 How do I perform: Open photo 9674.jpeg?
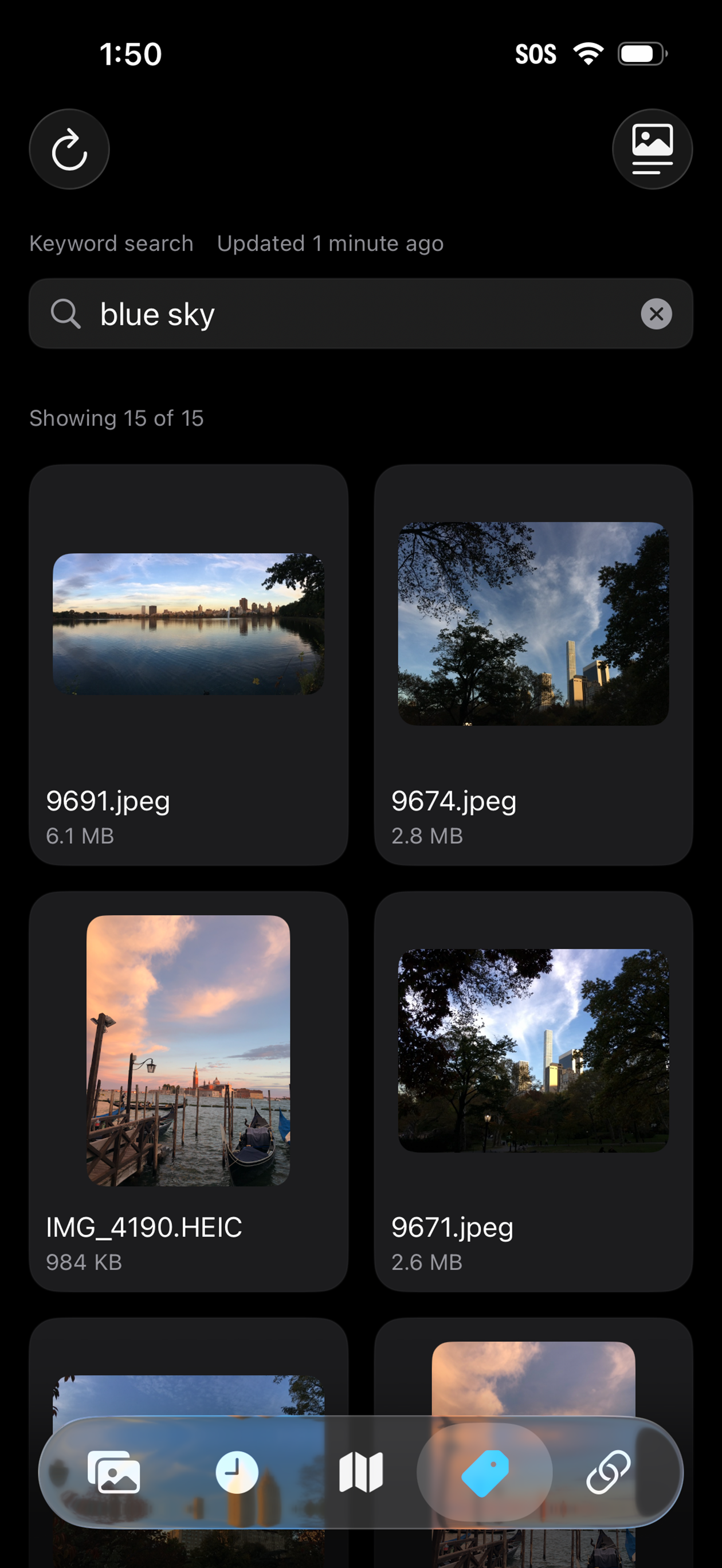pos(533,665)
